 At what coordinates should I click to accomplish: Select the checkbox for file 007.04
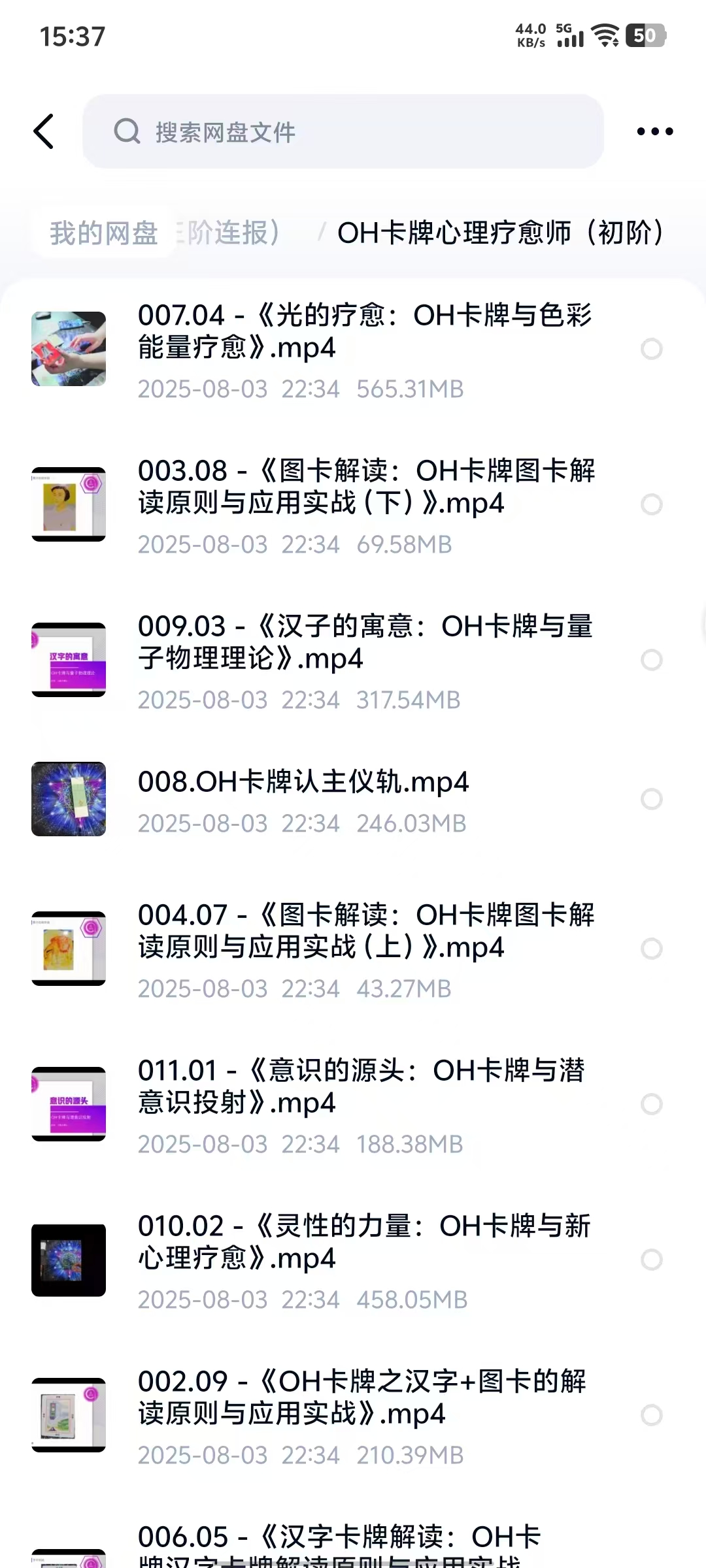coord(651,349)
